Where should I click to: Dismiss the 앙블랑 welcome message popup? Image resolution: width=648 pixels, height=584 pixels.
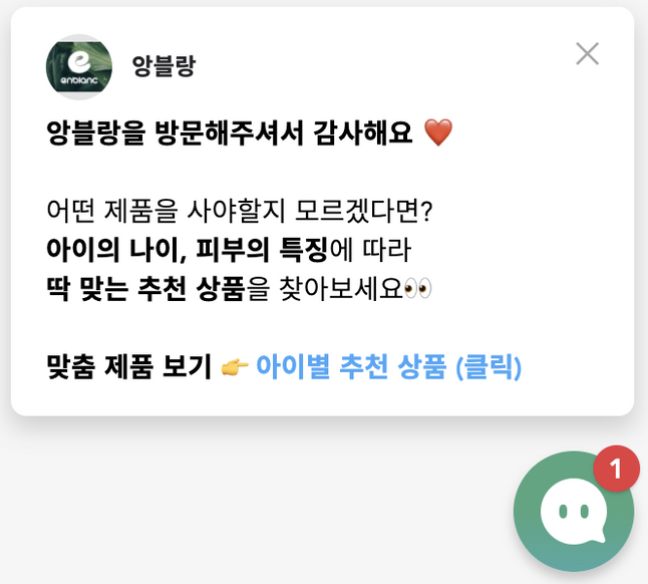(587, 54)
